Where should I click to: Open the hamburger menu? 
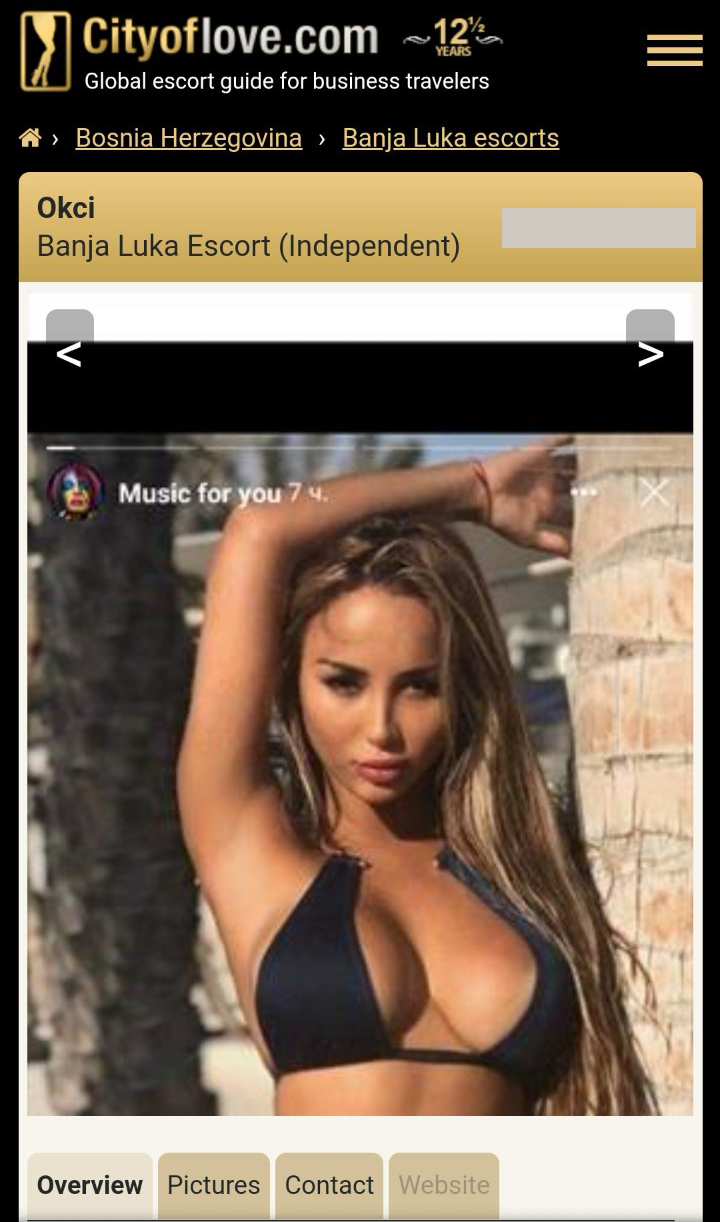[674, 50]
